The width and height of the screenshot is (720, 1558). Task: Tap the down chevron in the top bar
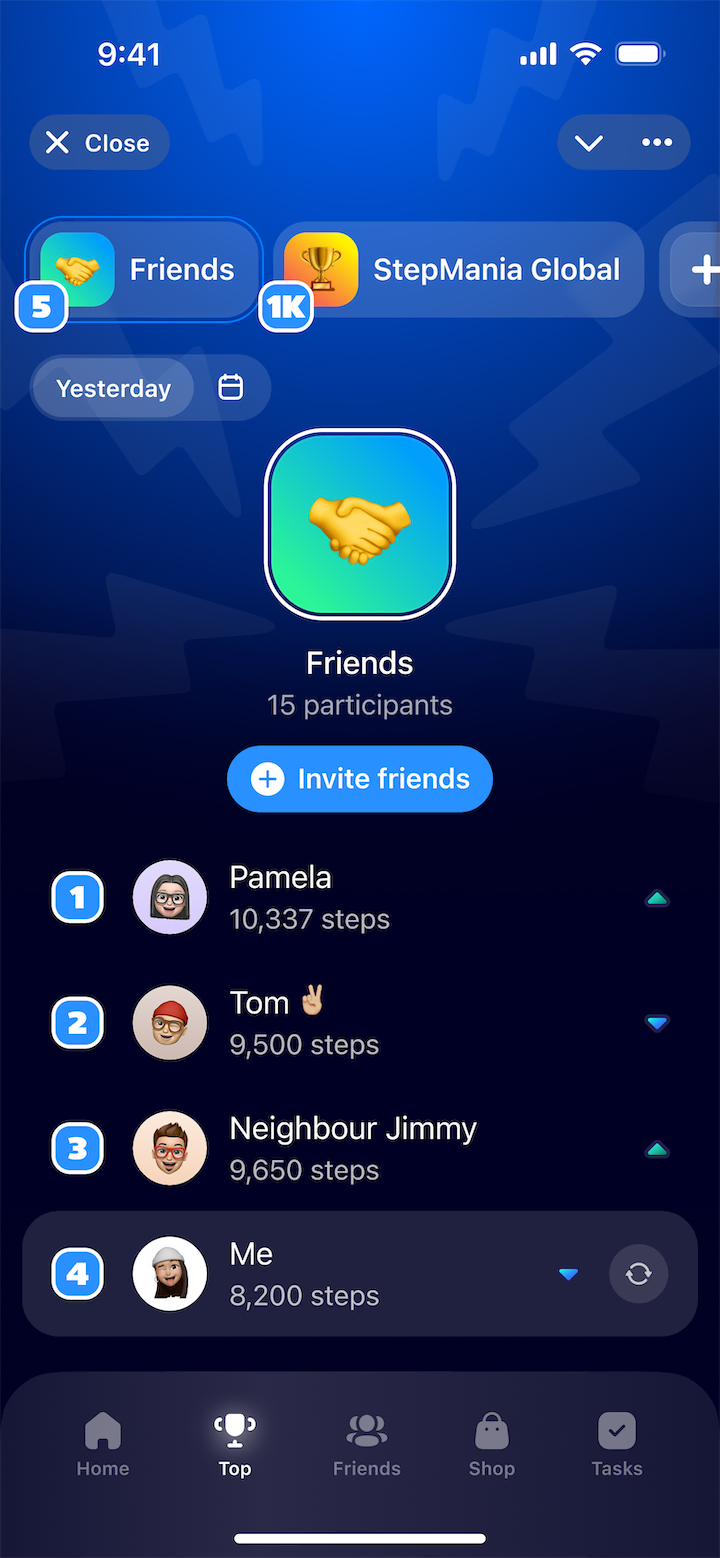[589, 143]
